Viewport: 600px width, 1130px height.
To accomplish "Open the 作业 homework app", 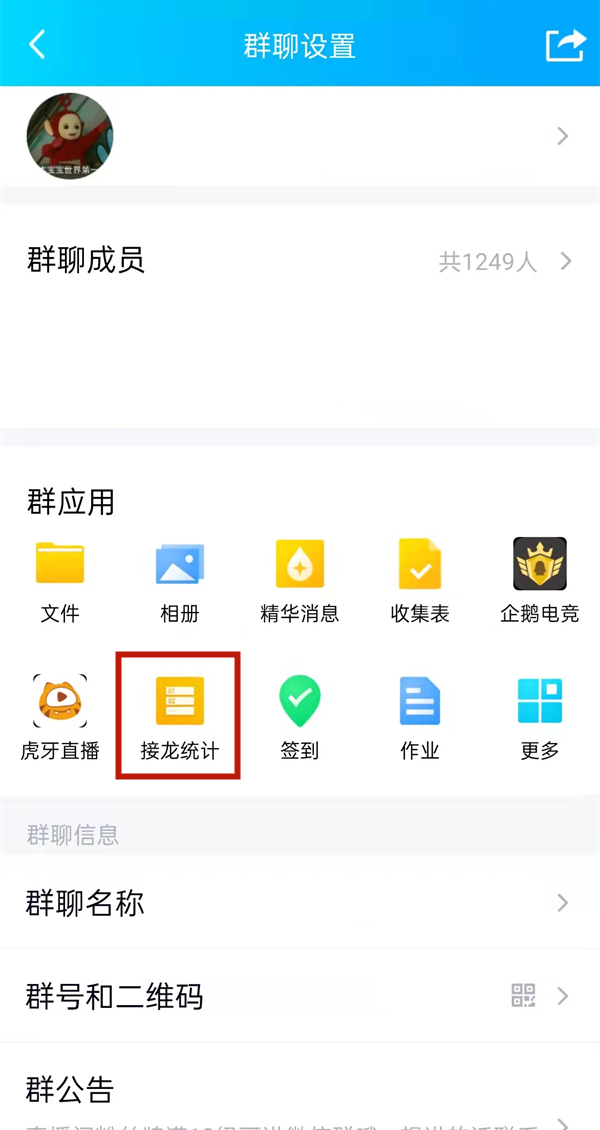I will tap(420, 716).
